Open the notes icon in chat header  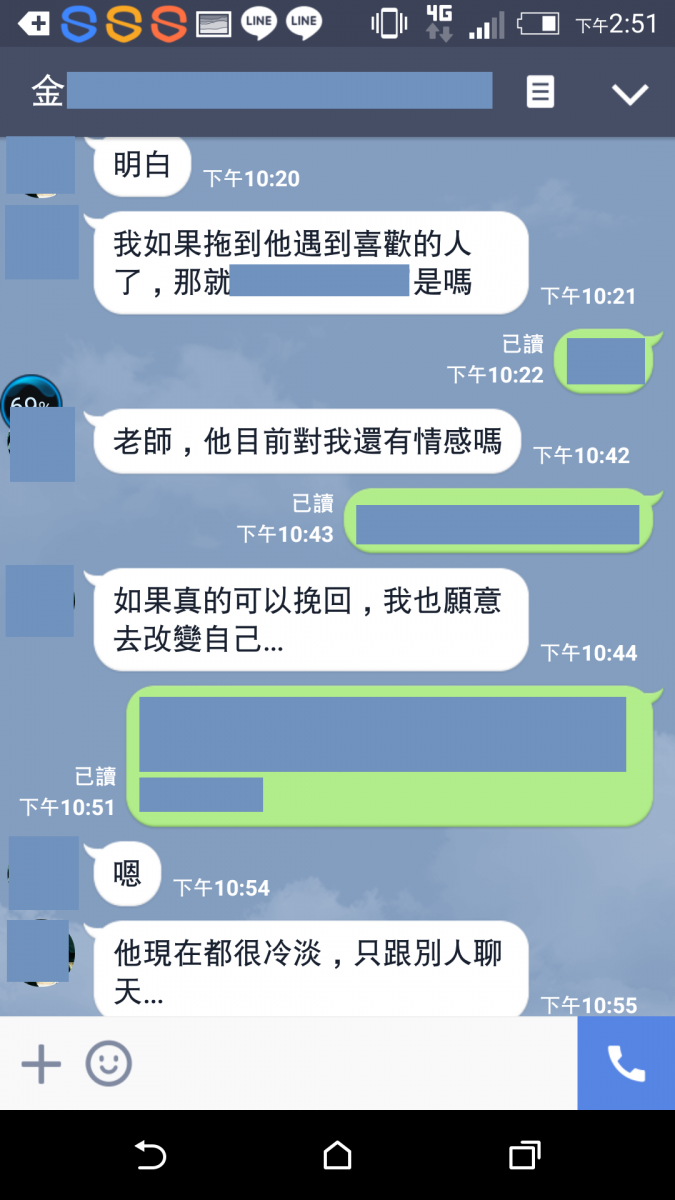pos(540,93)
